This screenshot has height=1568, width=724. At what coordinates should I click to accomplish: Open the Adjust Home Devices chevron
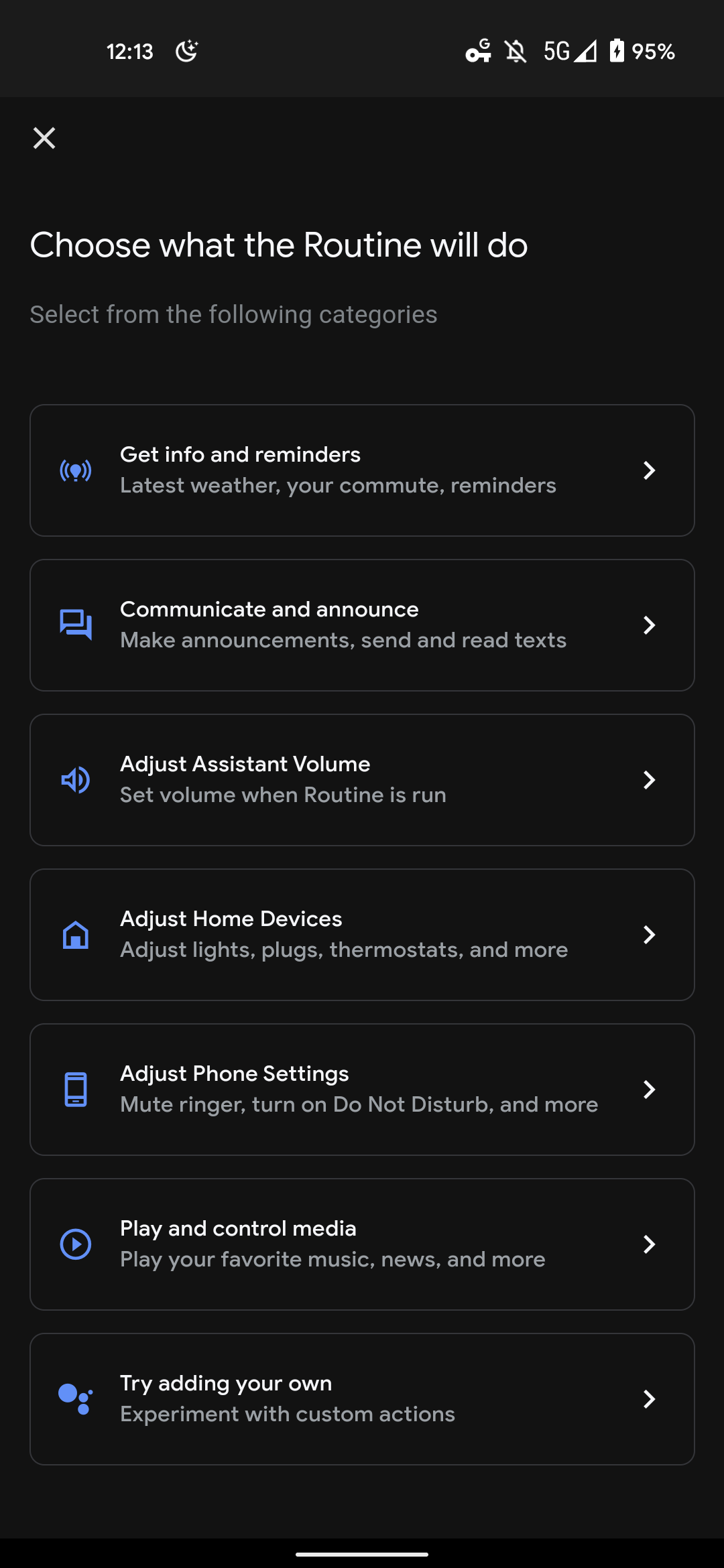pyautogui.click(x=648, y=934)
